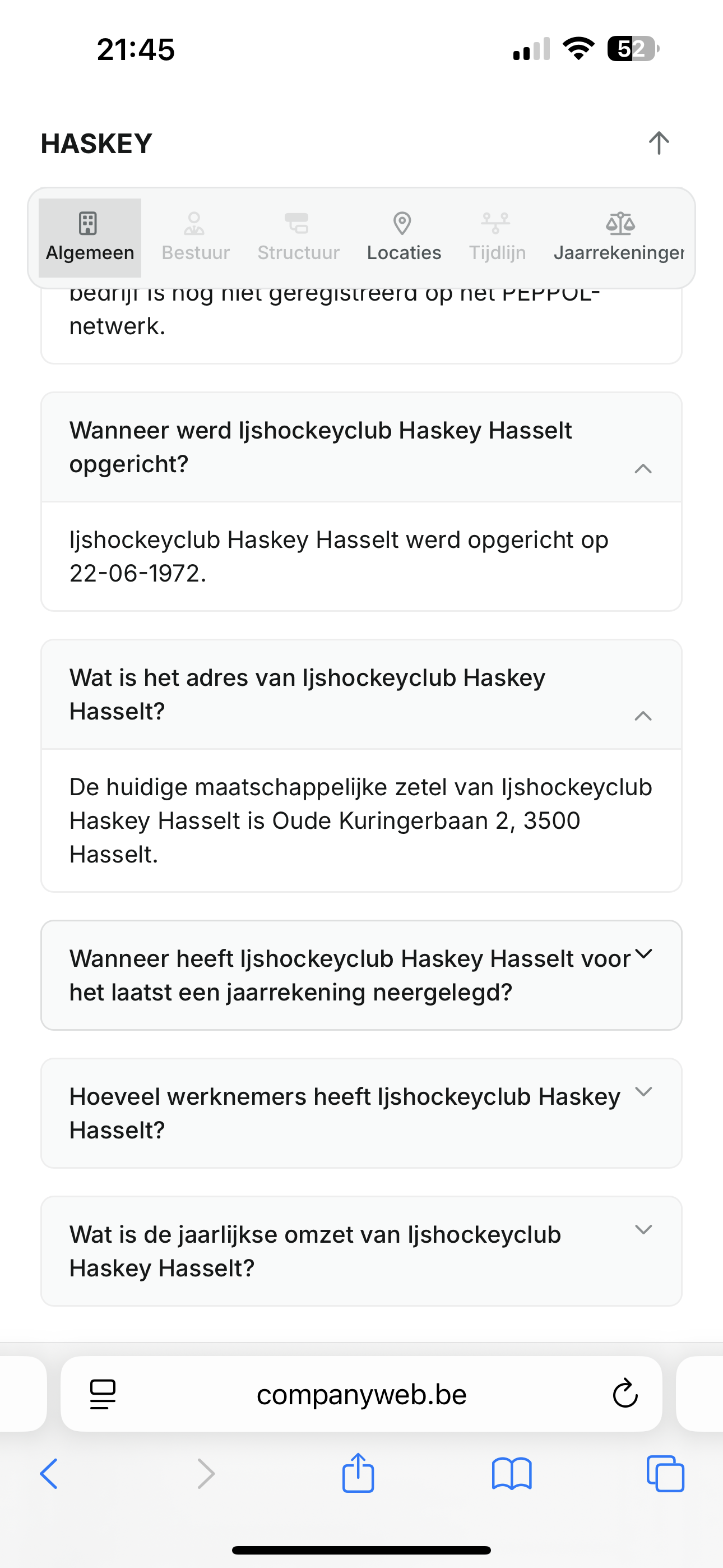Expand the jaarlijkse omzet question
This screenshot has height=1568, width=723.
[x=643, y=1230]
